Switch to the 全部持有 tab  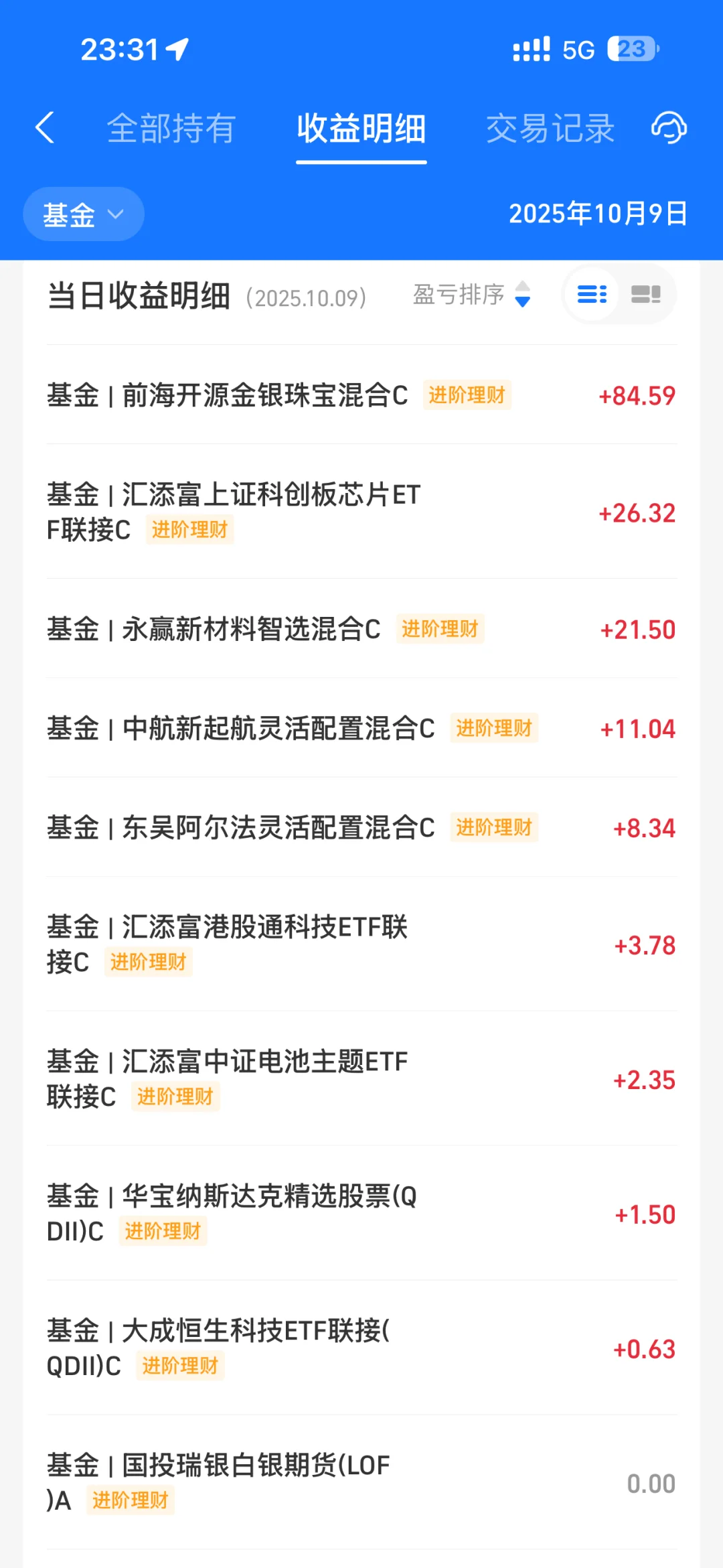[171, 128]
